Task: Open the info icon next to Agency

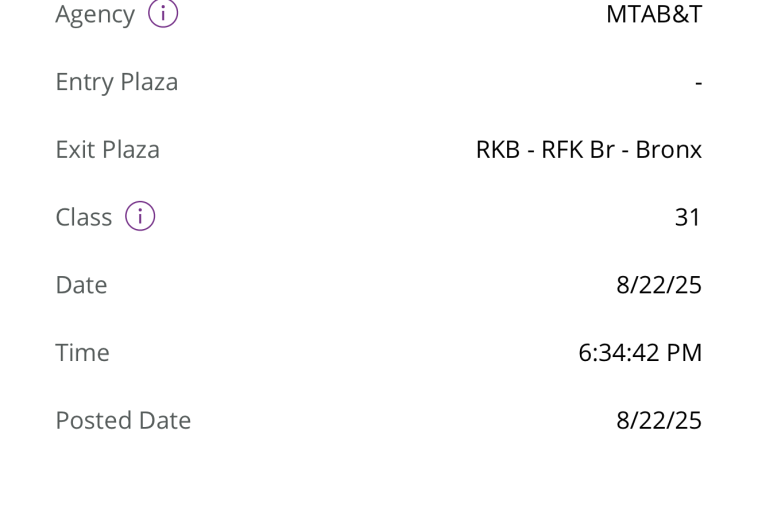Action: (x=163, y=14)
